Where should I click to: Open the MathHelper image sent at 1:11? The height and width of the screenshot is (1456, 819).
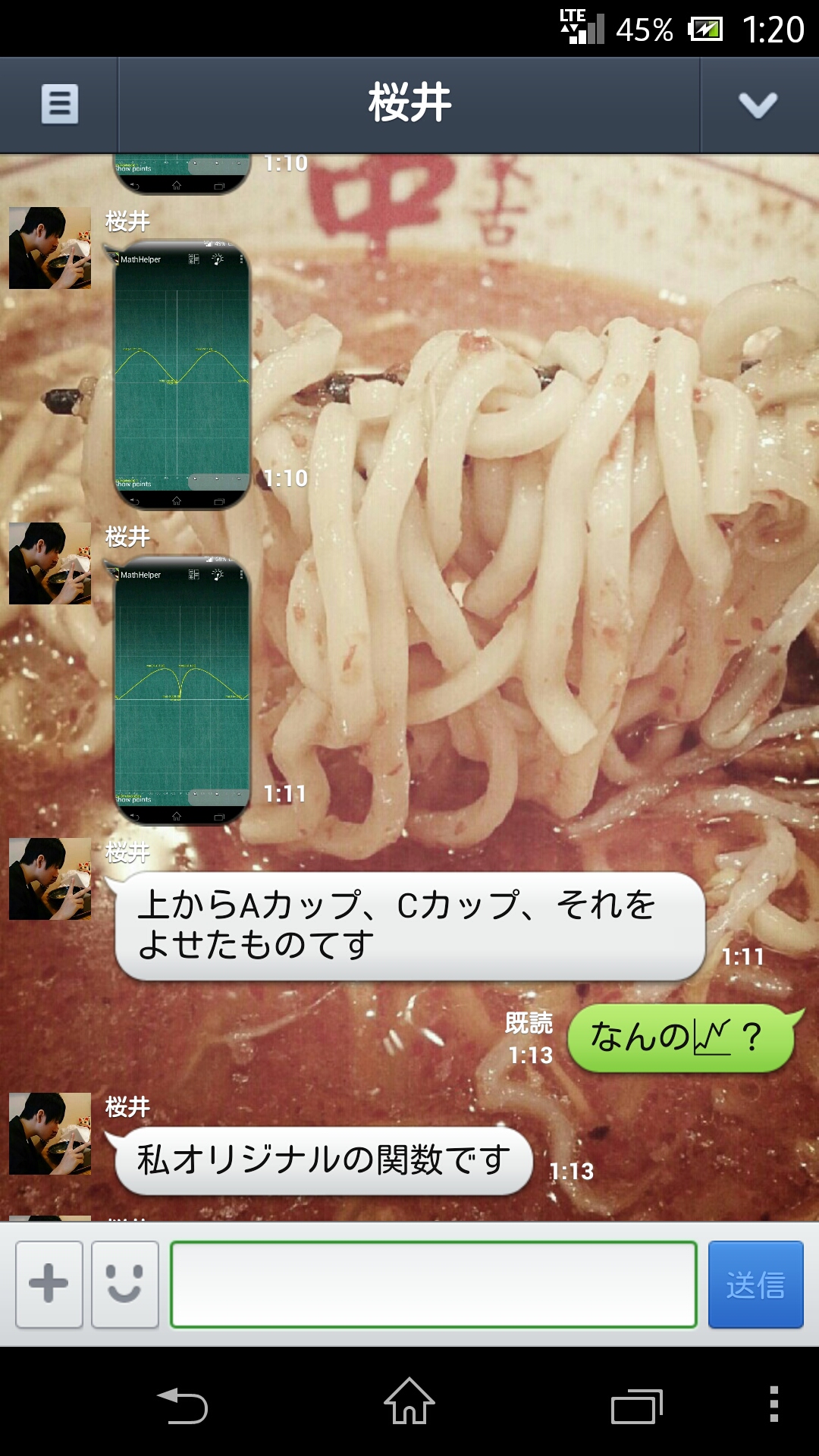point(182,690)
